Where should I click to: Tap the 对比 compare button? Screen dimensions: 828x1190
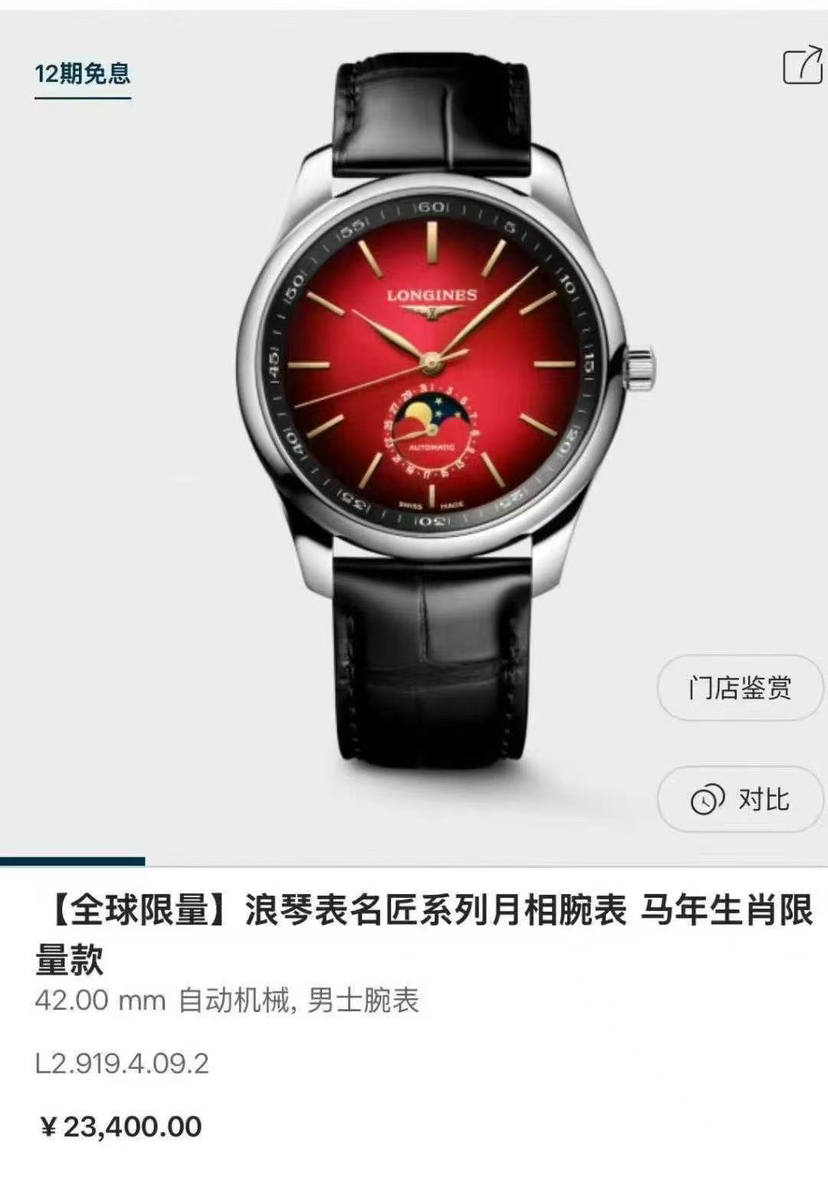point(741,799)
